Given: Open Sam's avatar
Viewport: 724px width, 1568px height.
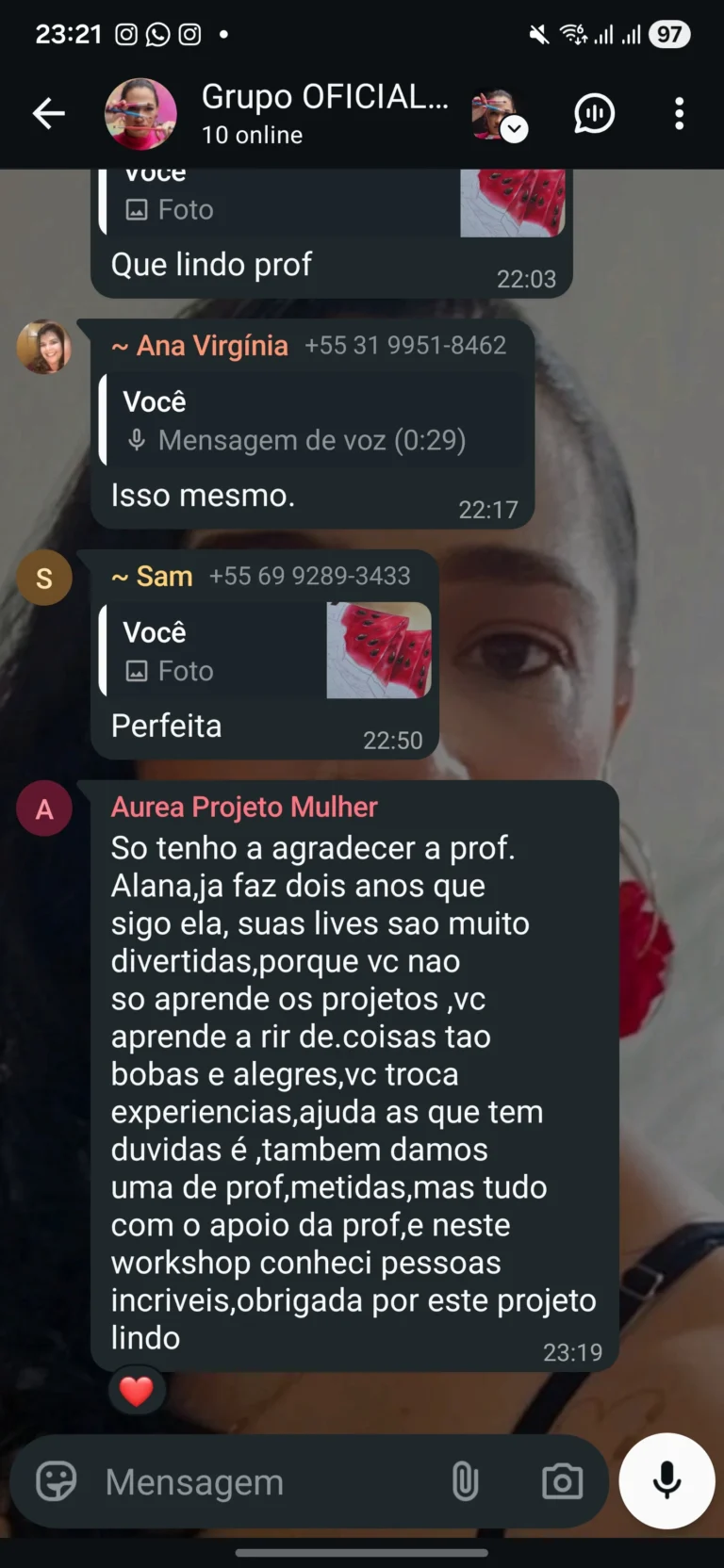Looking at the screenshot, I should point(44,578).
